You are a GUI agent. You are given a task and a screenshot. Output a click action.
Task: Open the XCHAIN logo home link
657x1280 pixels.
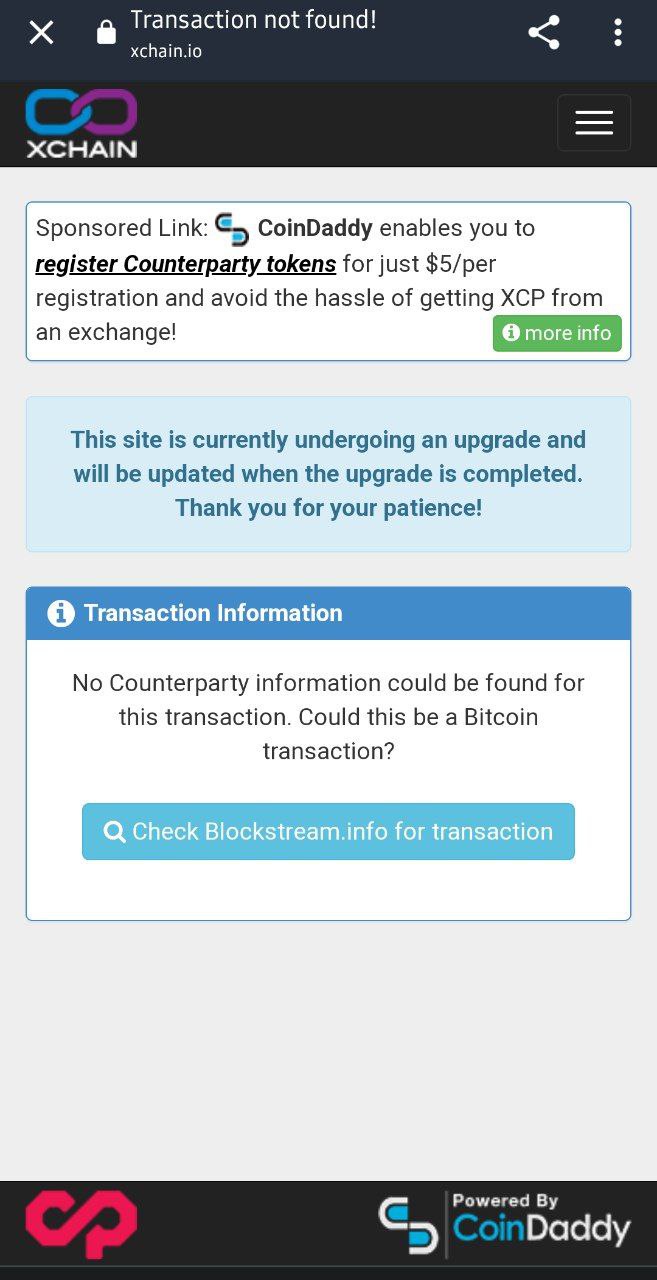(x=81, y=124)
